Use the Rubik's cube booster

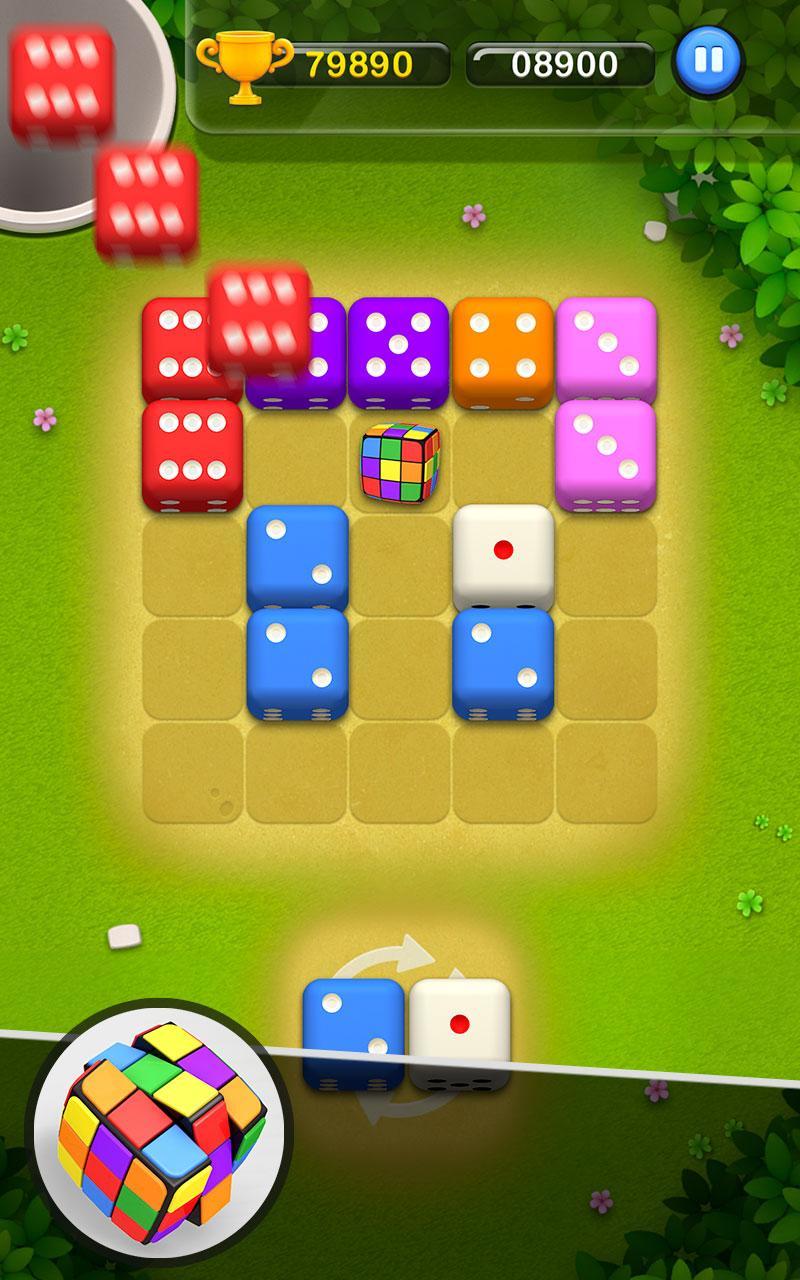coord(158,1131)
